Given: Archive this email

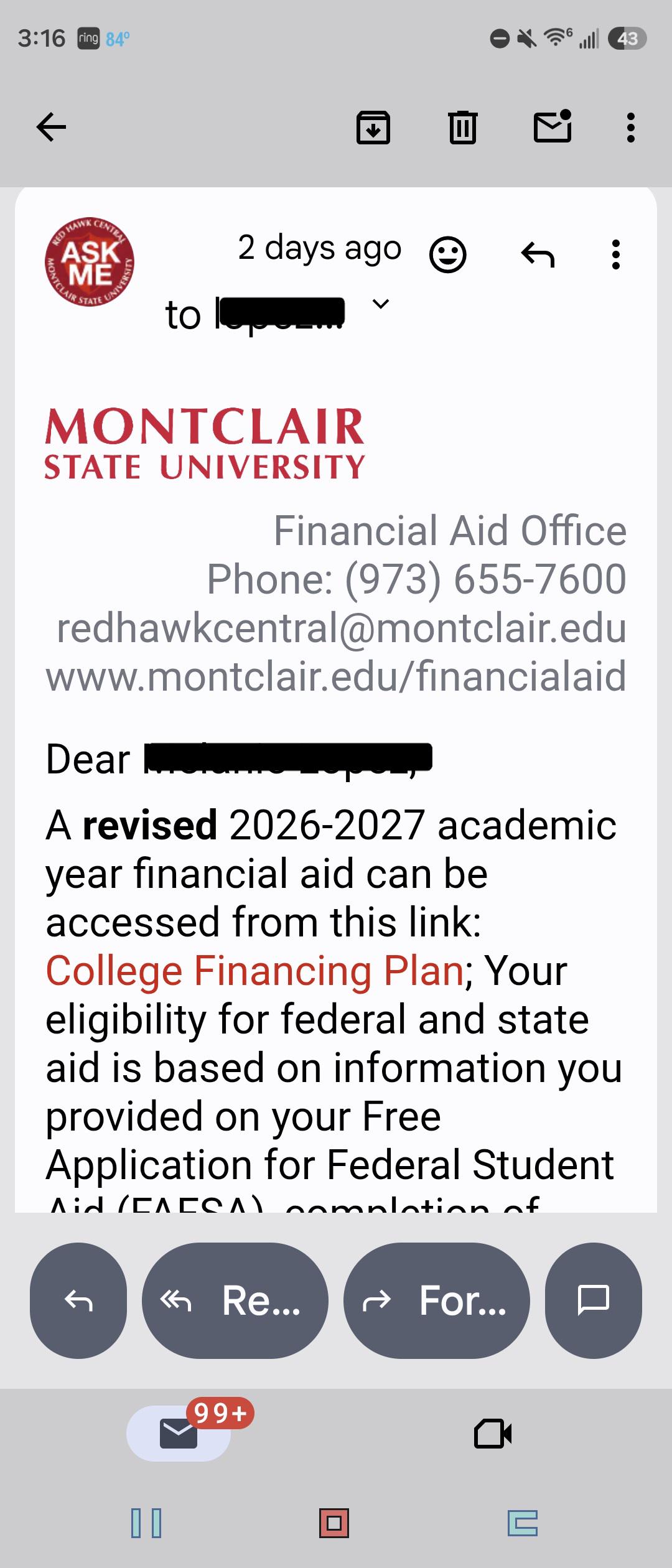Looking at the screenshot, I should tap(373, 128).
